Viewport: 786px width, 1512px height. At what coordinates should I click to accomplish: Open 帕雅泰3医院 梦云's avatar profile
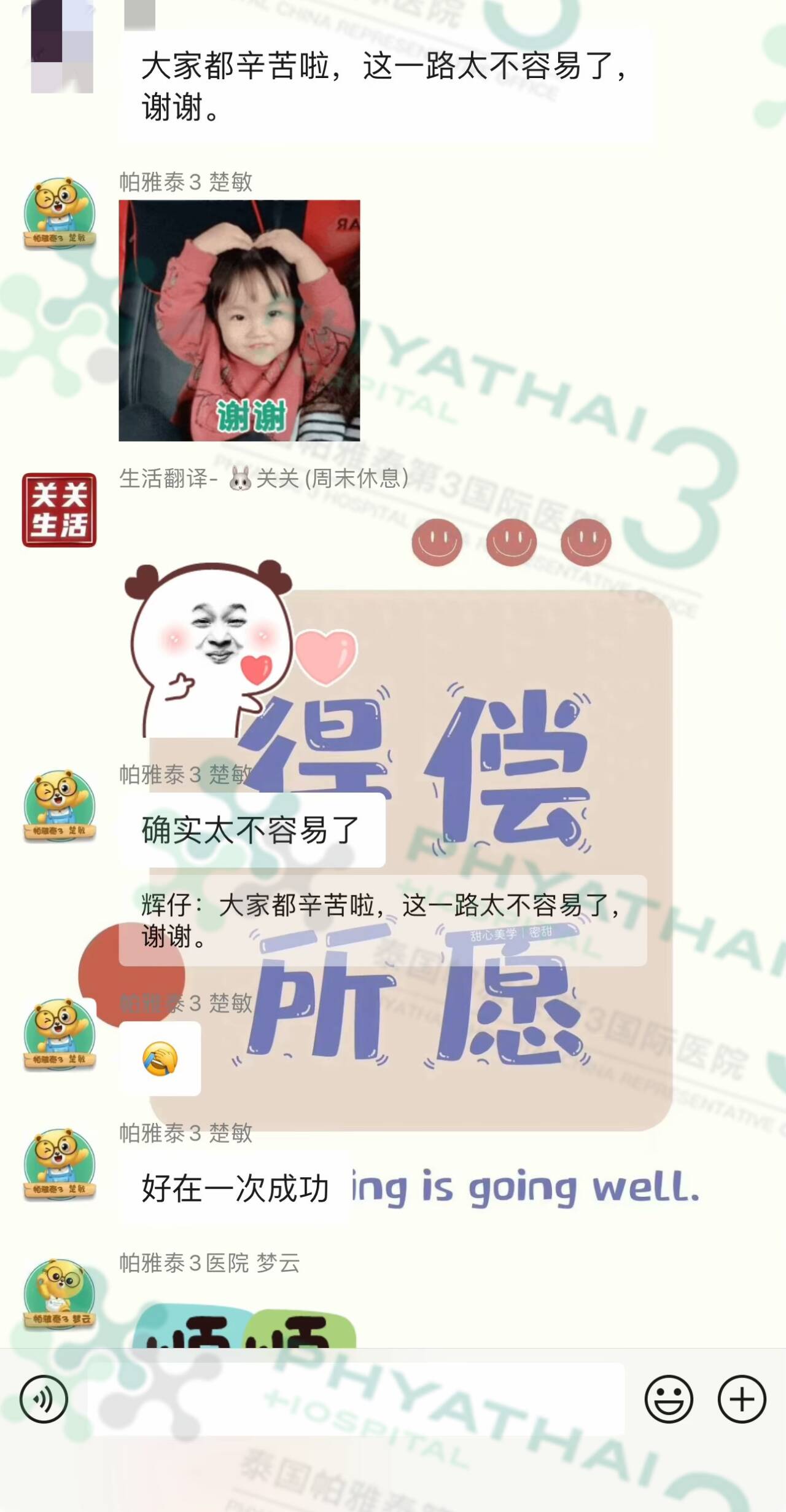tap(60, 1293)
